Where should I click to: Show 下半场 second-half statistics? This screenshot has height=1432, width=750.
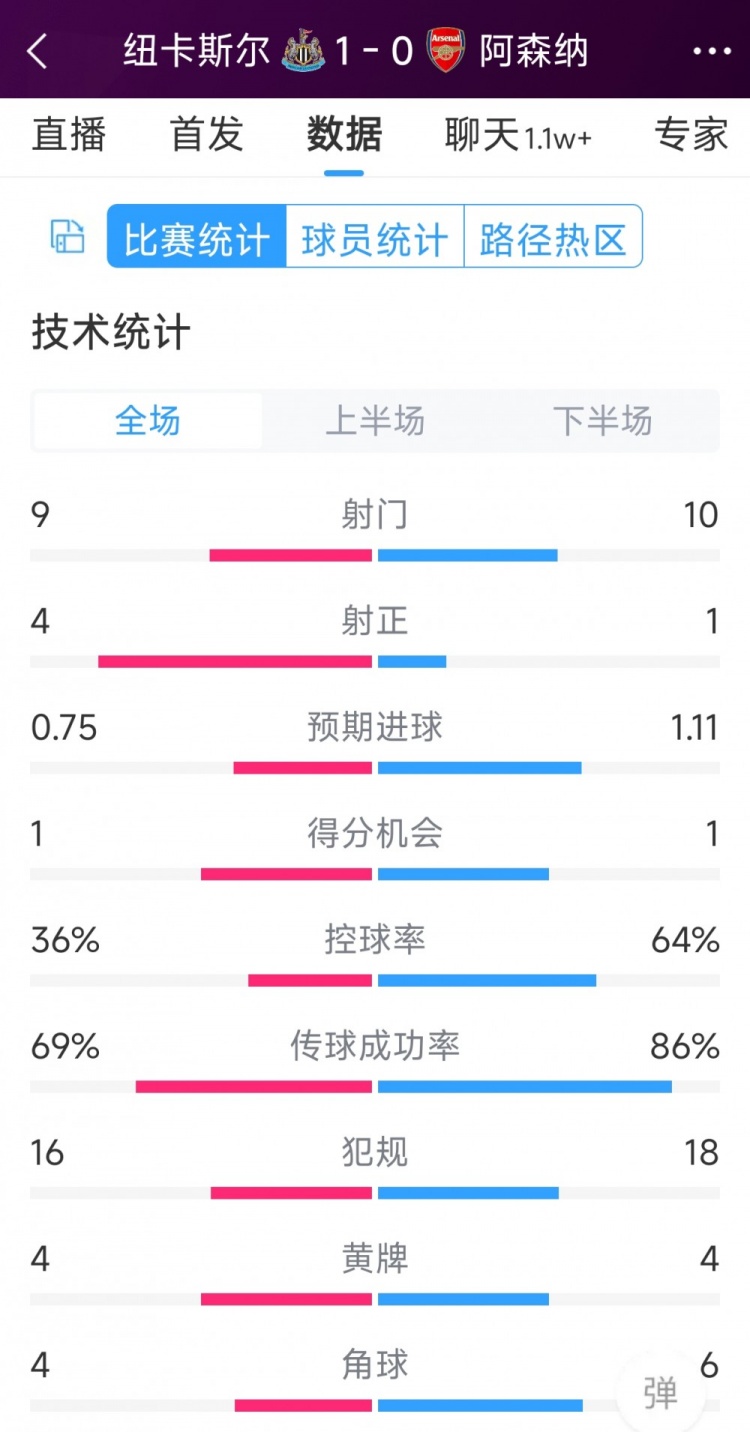pyautogui.click(x=602, y=421)
